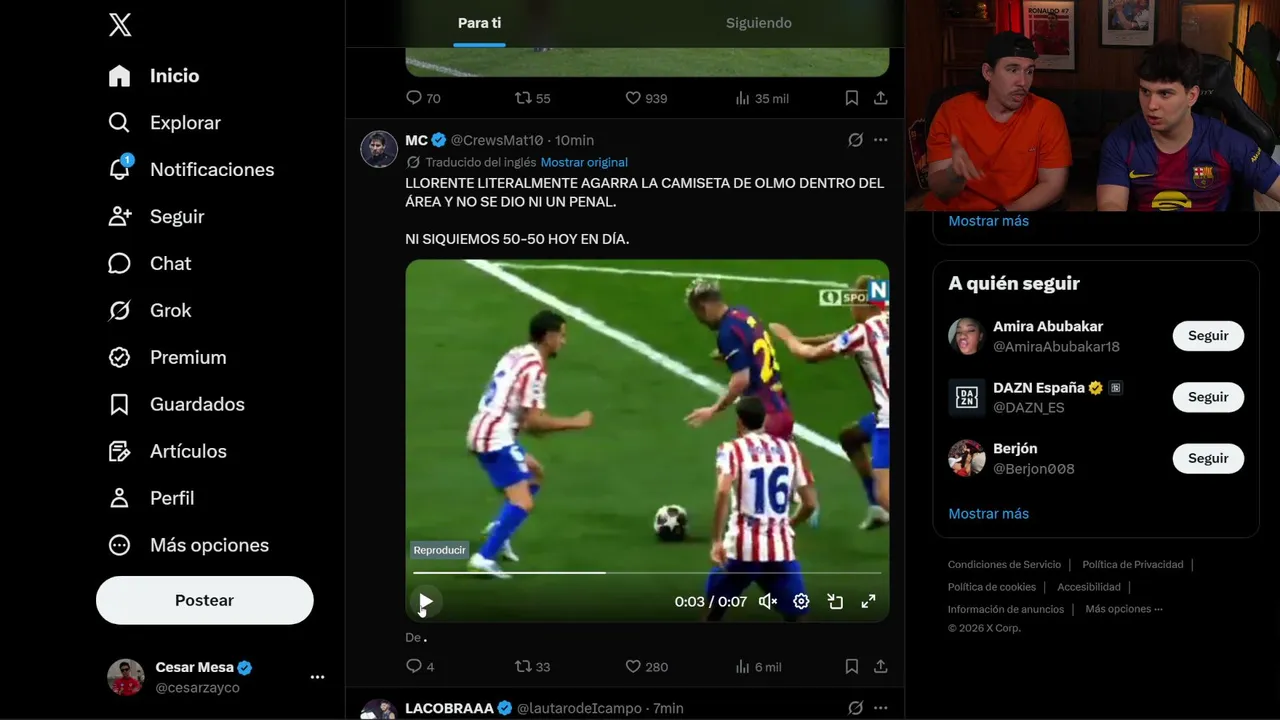Follow Amira Abubakar
The image size is (1280, 720).
(x=1207, y=336)
